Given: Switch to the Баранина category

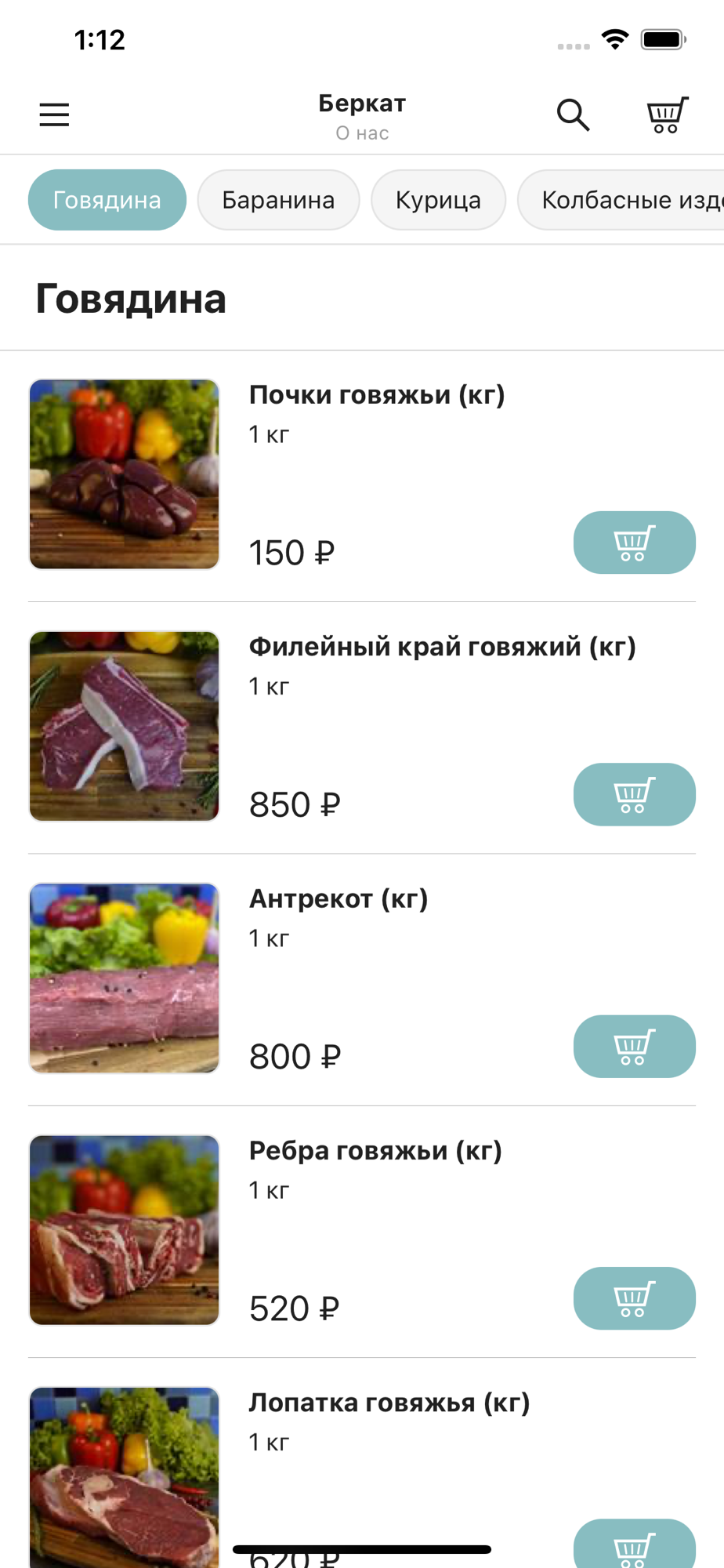Looking at the screenshot, I should (x=278, y=200).
